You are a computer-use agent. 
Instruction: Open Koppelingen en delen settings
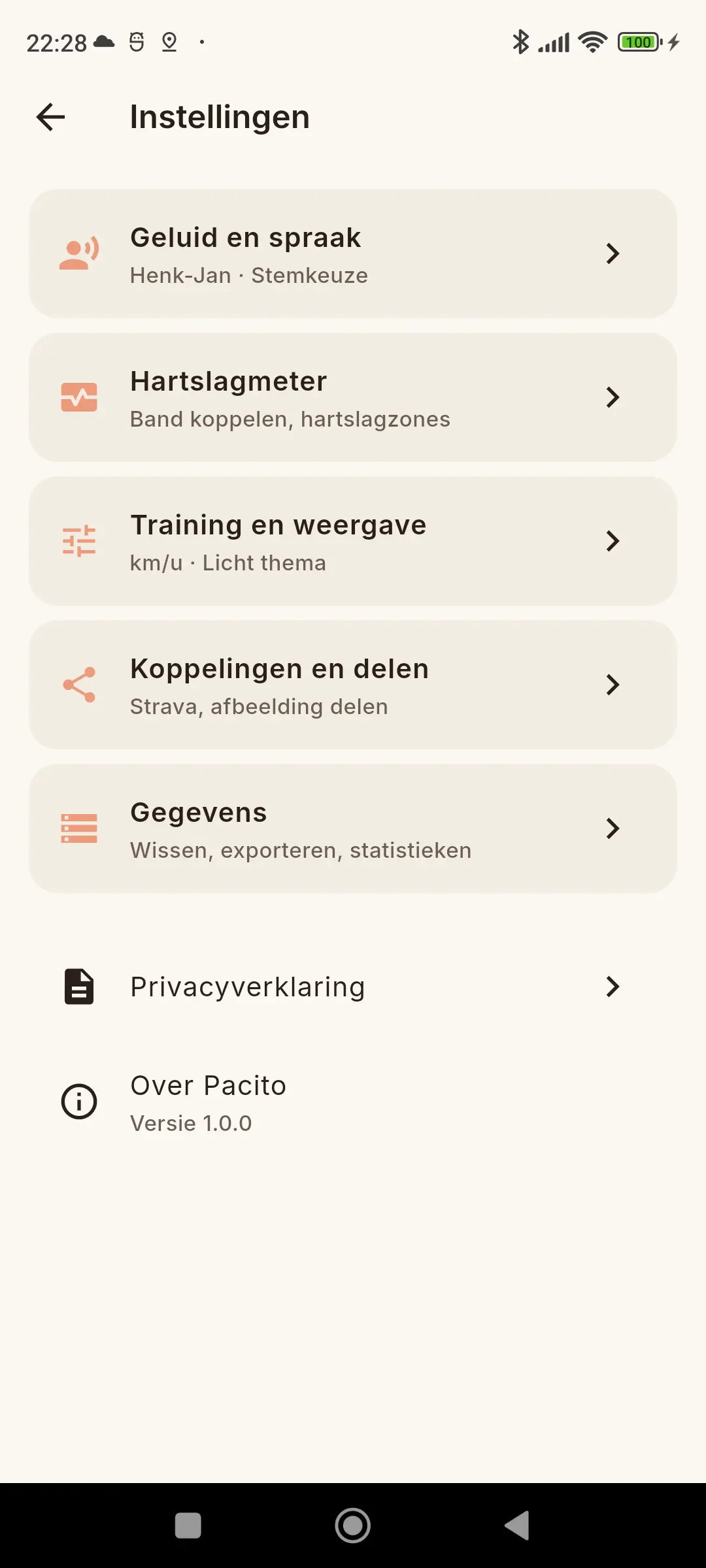pyautogui.click(x=353, y=685)
